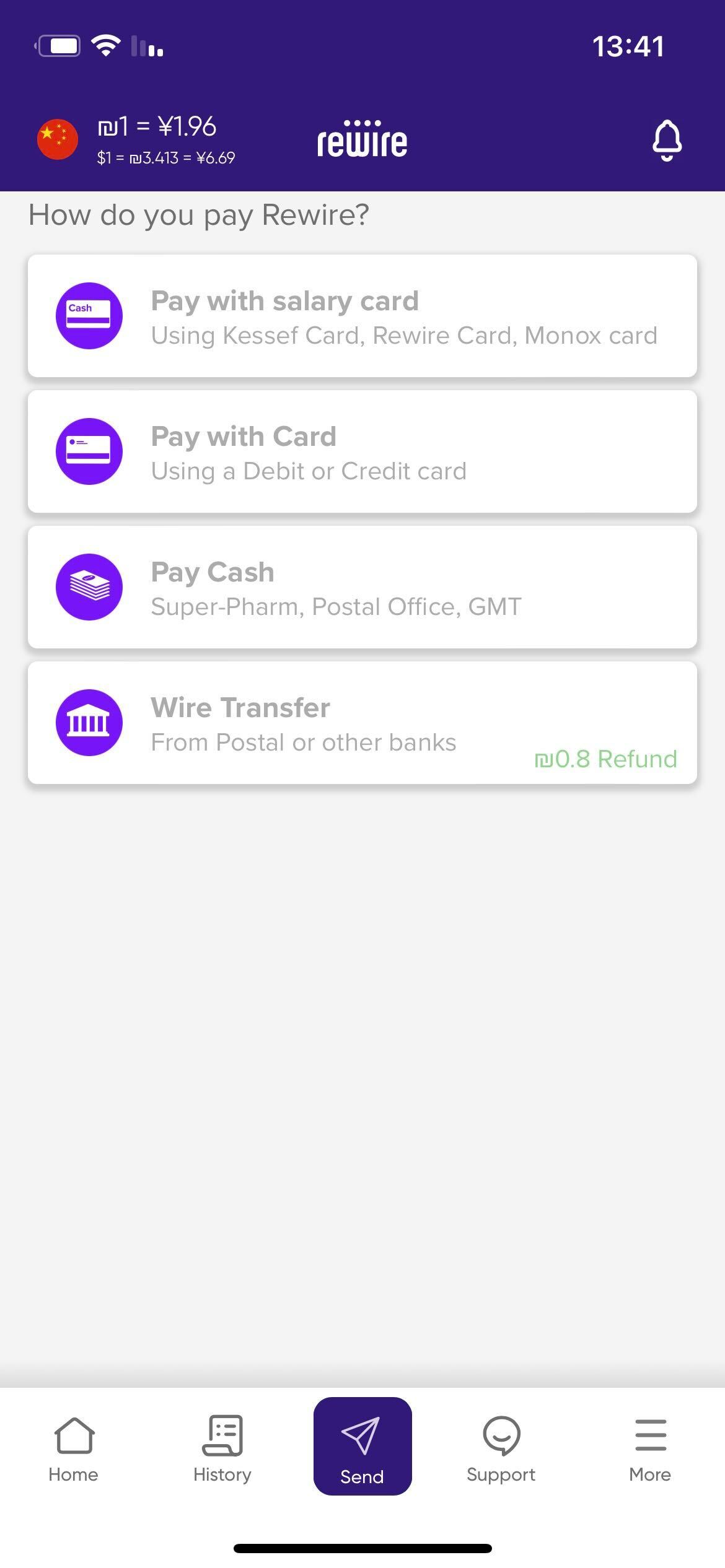Select Pay with Card option
725x1568 pixels.
point(362,451)
